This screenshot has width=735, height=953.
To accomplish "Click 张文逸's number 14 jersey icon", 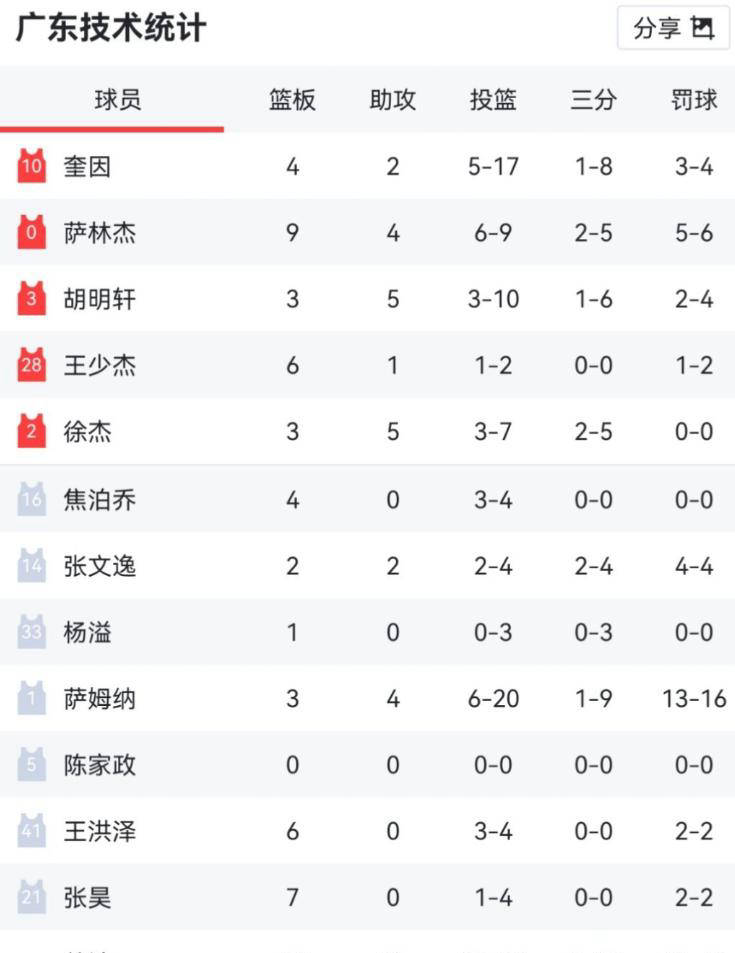I will pyautogui.click(x=30, y=565).
